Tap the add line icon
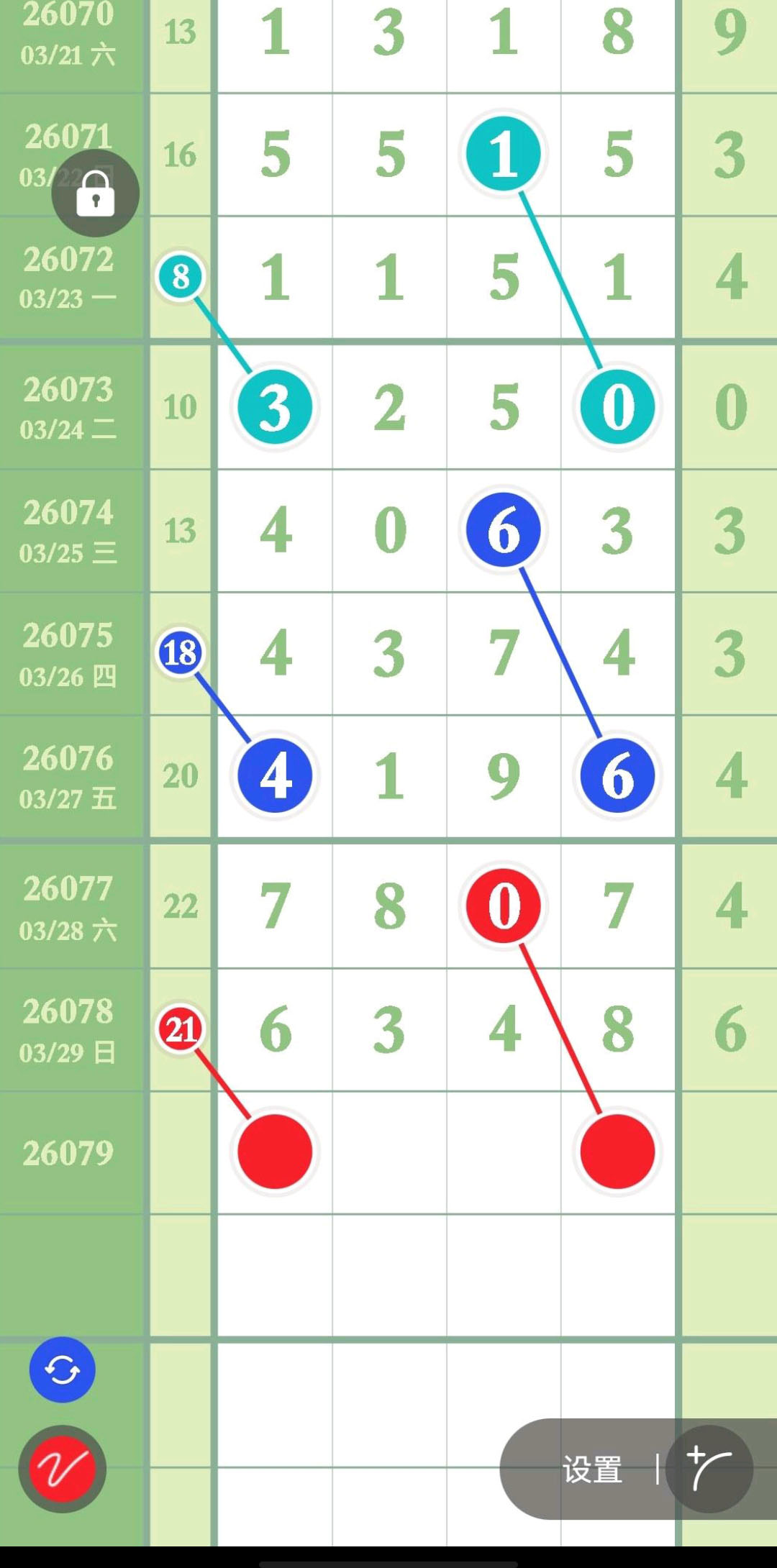The height and width of the screenshot is (1568, 777). coord(709,1469)
